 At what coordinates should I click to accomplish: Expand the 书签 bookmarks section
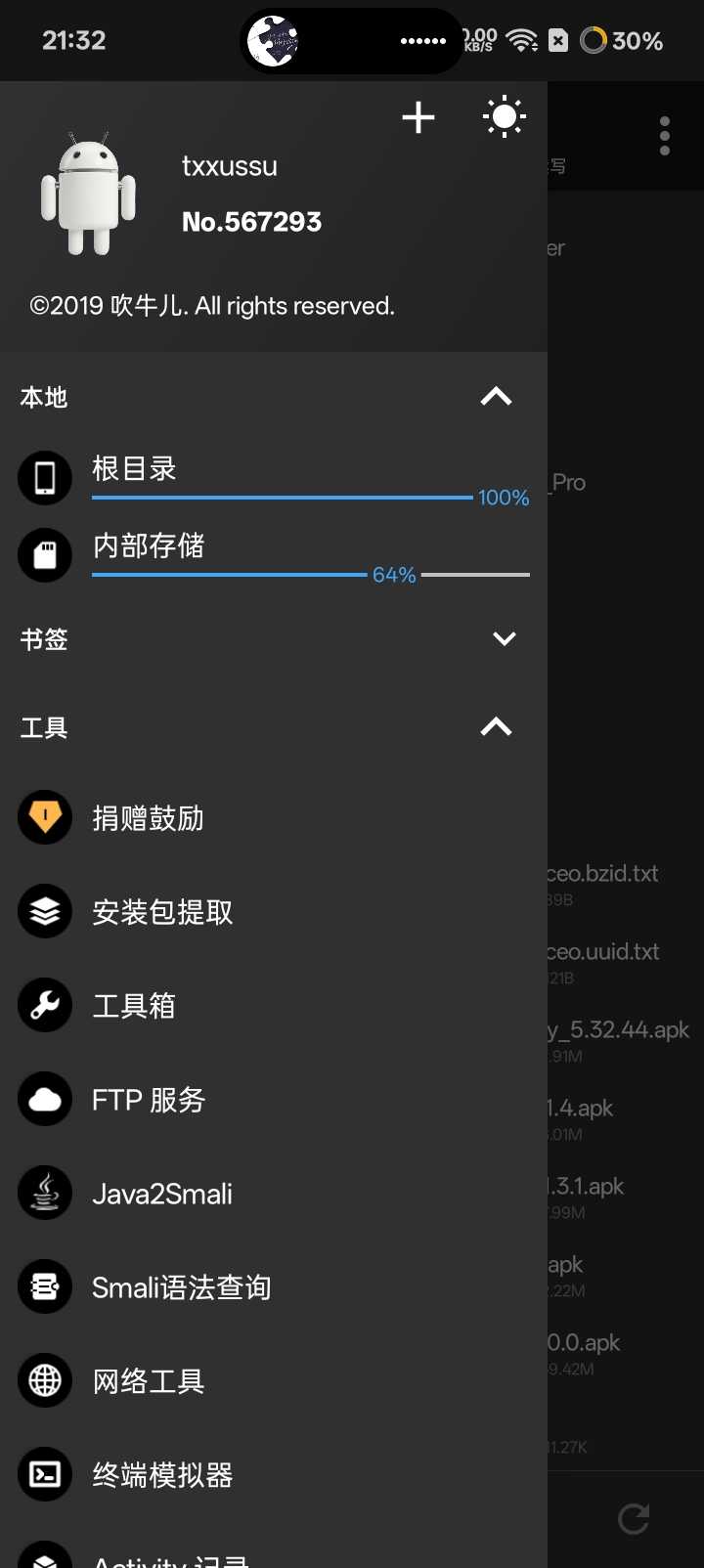pyautogui.click(x=504, y=639)
